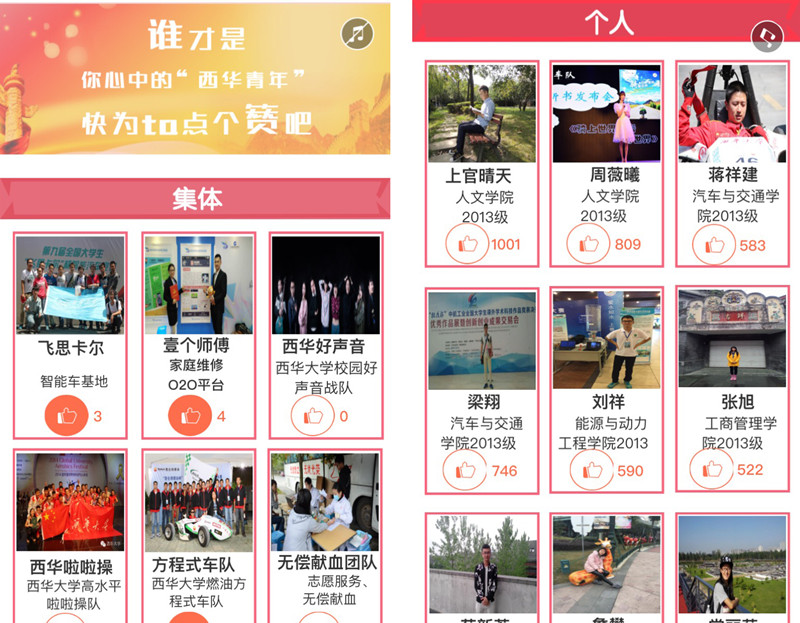Like the 壹个师傅 team
The image size is (800, 623).
[x=190, y=416]
